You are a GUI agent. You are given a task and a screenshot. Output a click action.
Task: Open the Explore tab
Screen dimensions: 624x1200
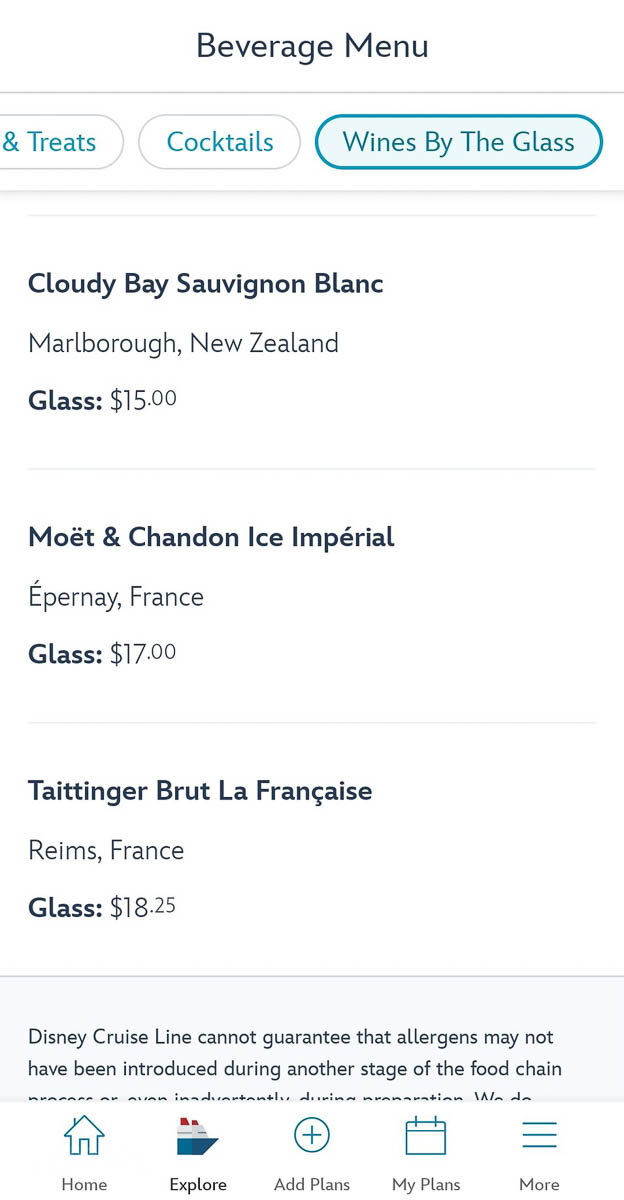point(198,1154)
